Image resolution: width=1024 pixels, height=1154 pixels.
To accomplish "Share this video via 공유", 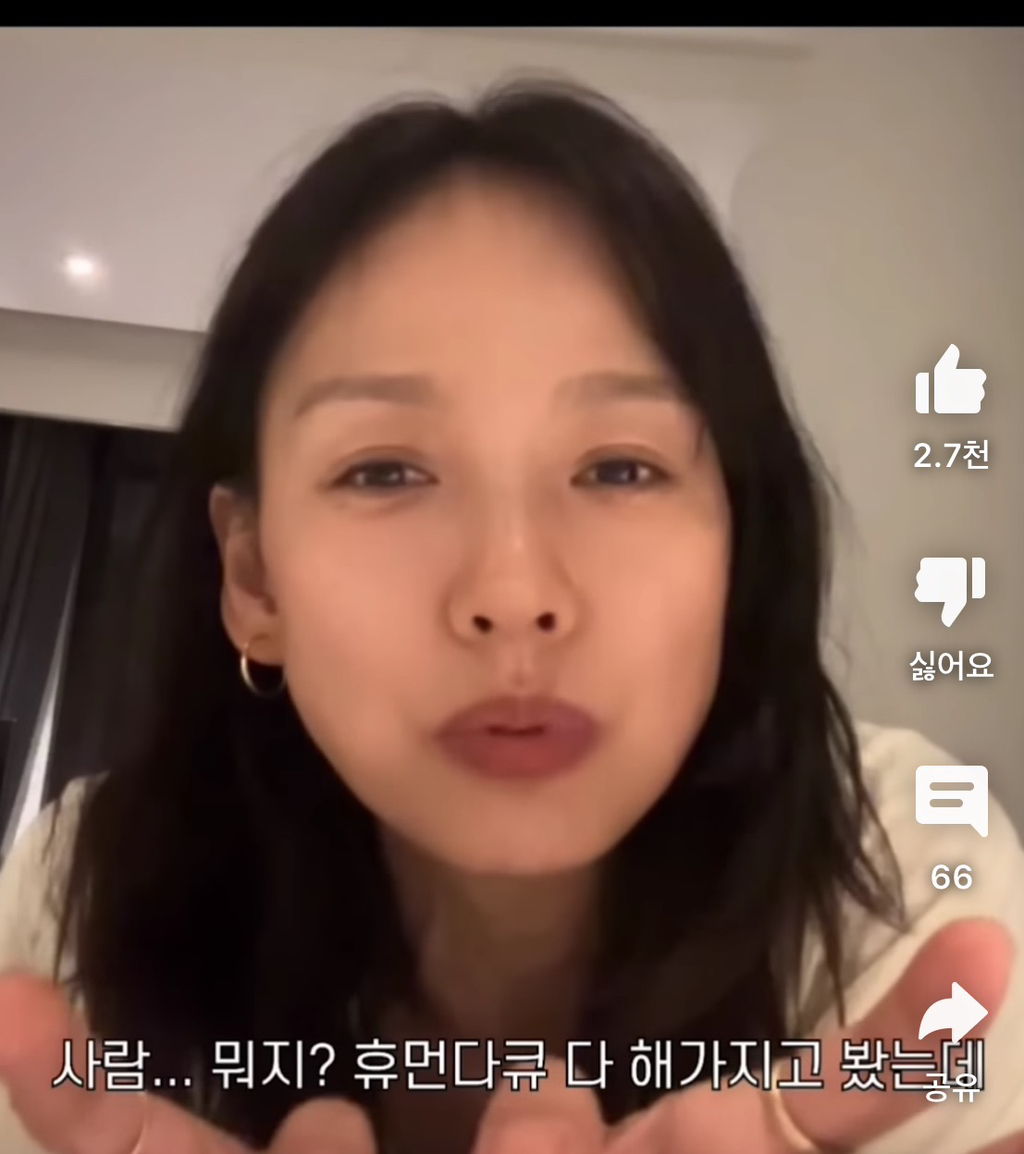I will (x=952, y=1013).
